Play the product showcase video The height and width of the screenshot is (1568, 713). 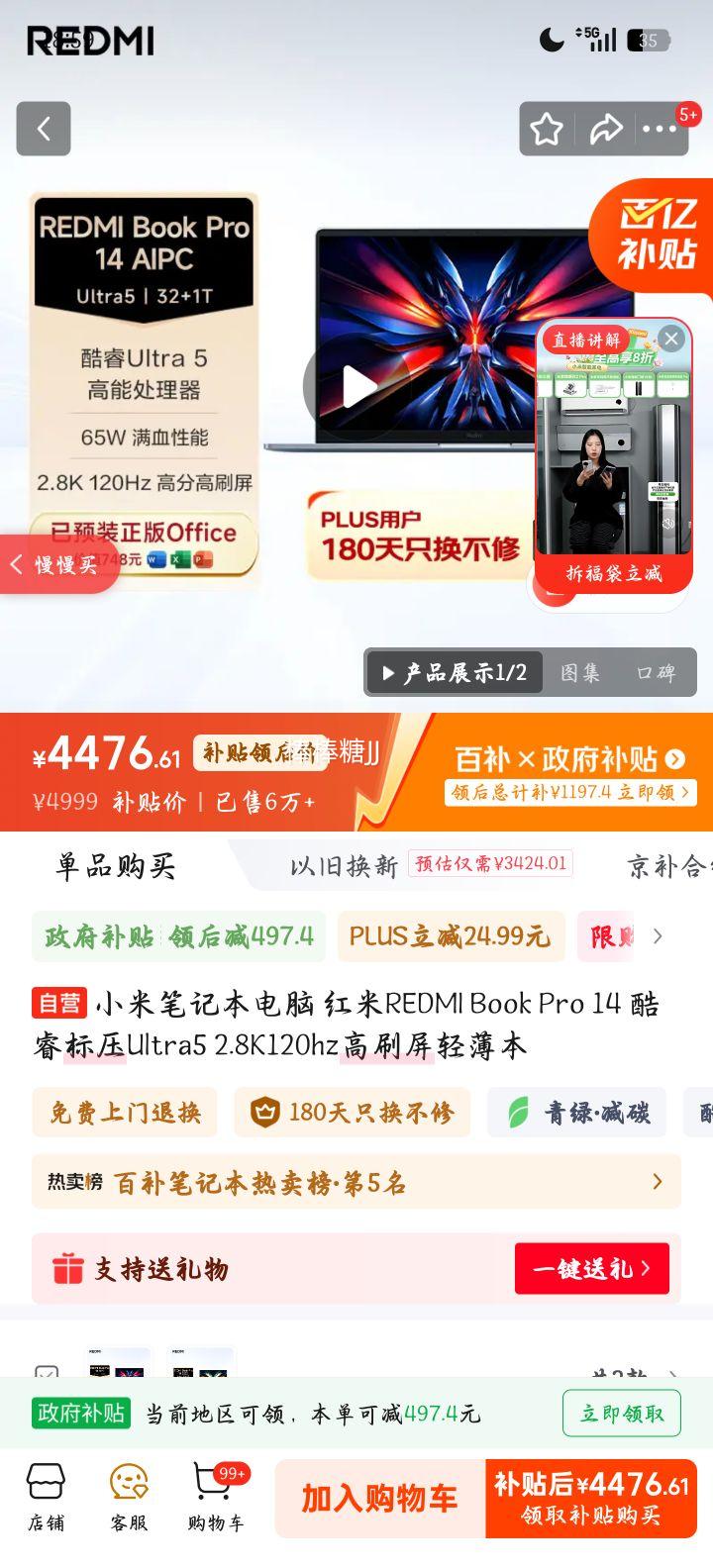pos(356,387)
